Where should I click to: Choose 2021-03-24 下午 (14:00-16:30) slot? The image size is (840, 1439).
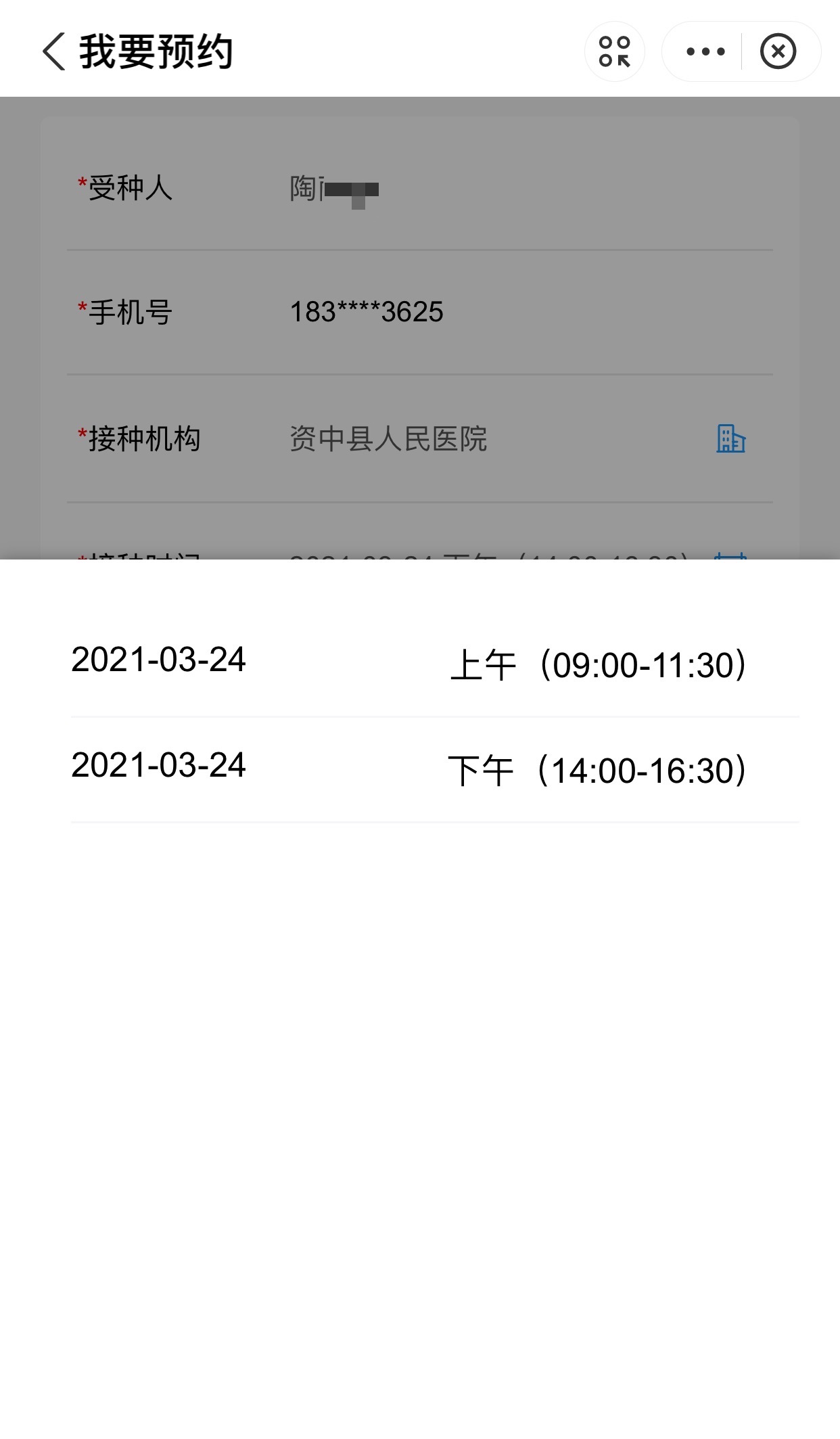pyautogui.click(x=434, y=769)
